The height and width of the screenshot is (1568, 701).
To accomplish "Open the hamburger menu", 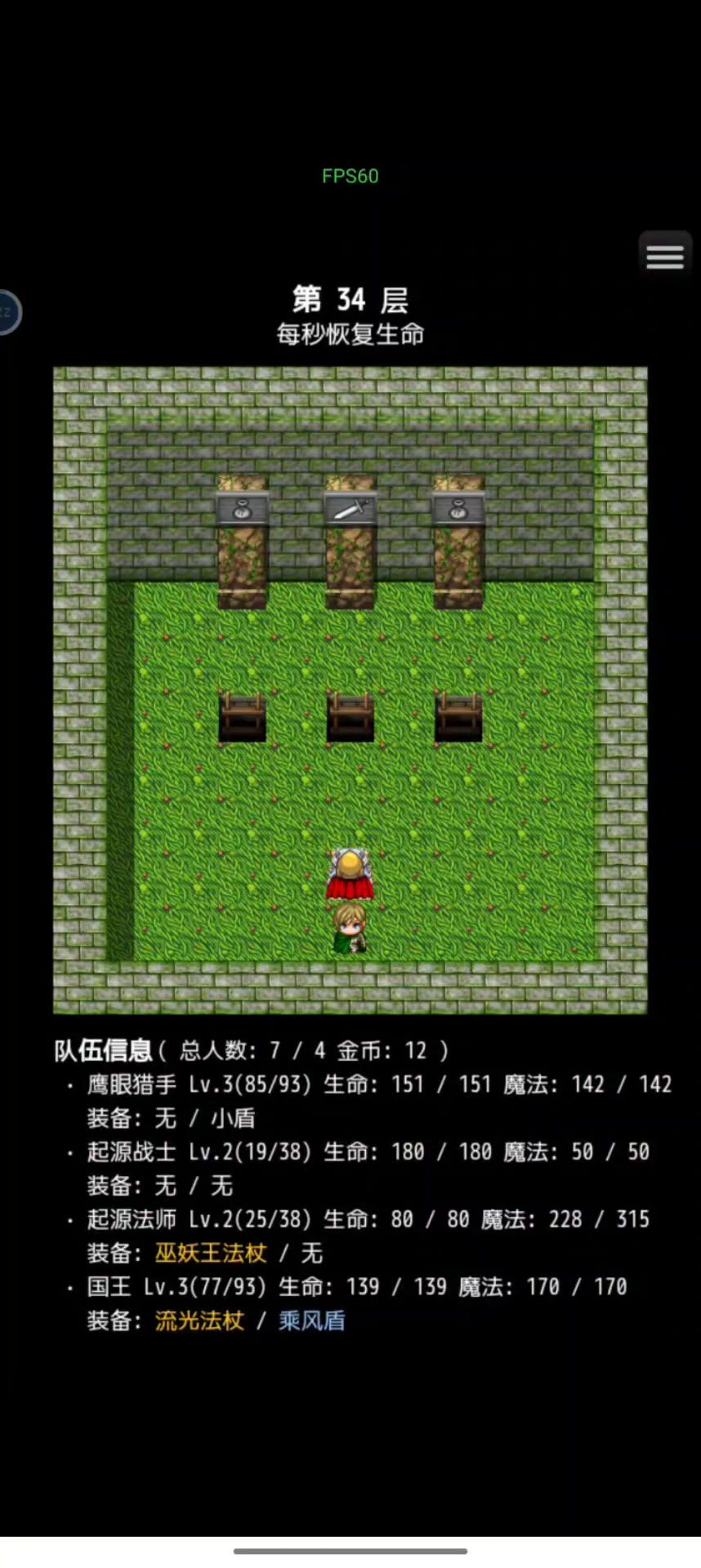I will [664, 256].
